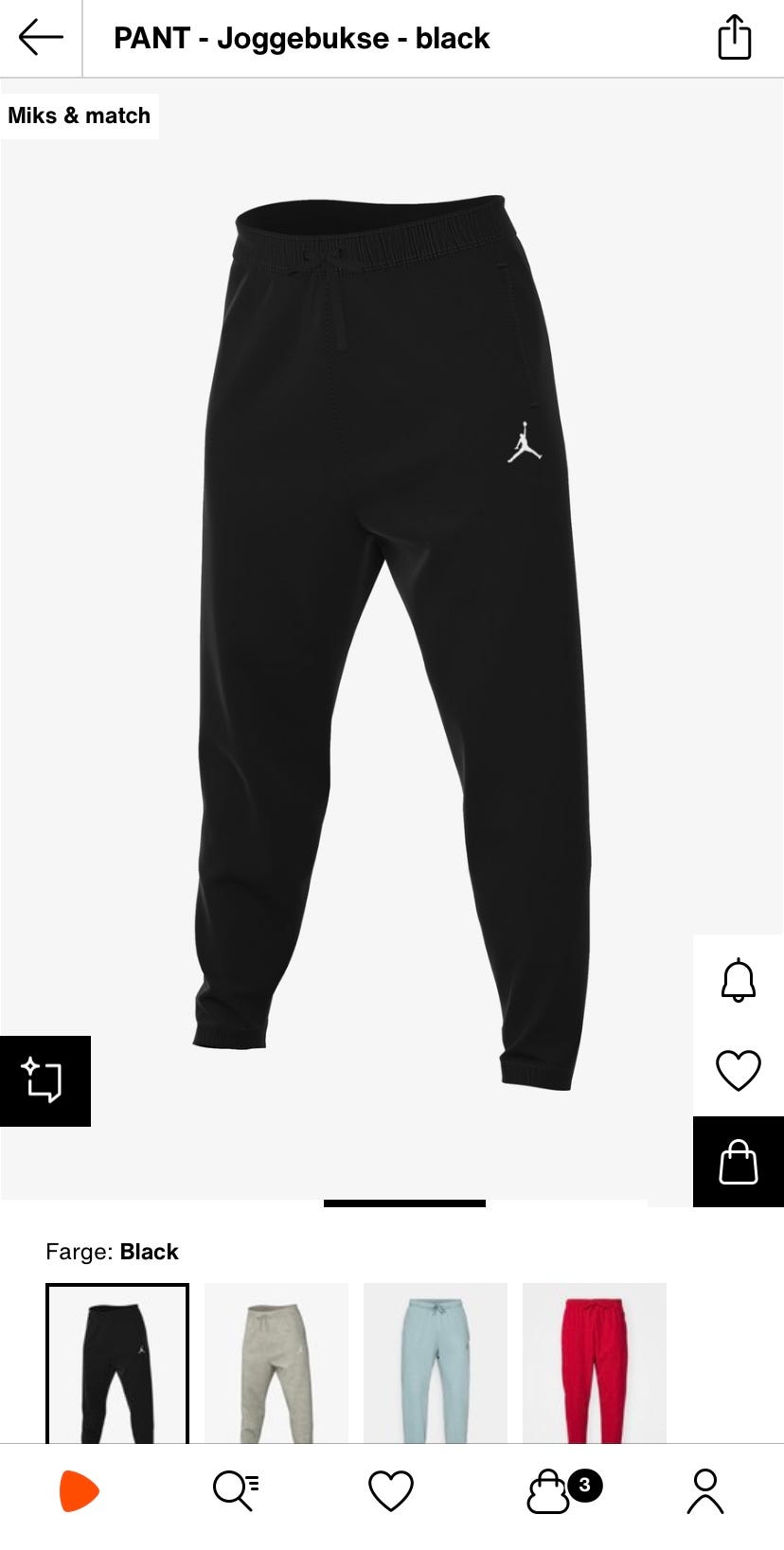Share this jogger pants product

[x=735, y=38]
